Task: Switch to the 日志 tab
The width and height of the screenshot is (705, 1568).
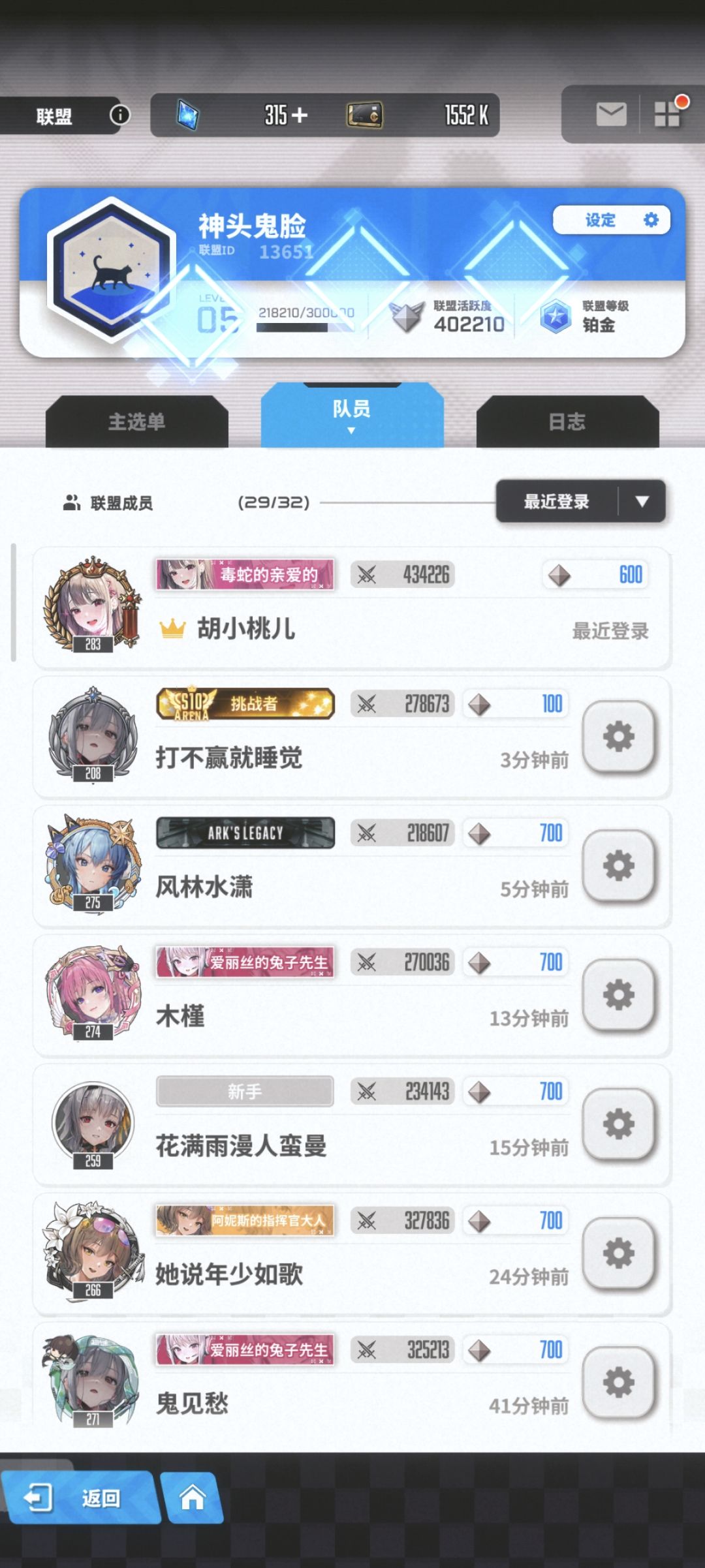Action: coord(567,422)
